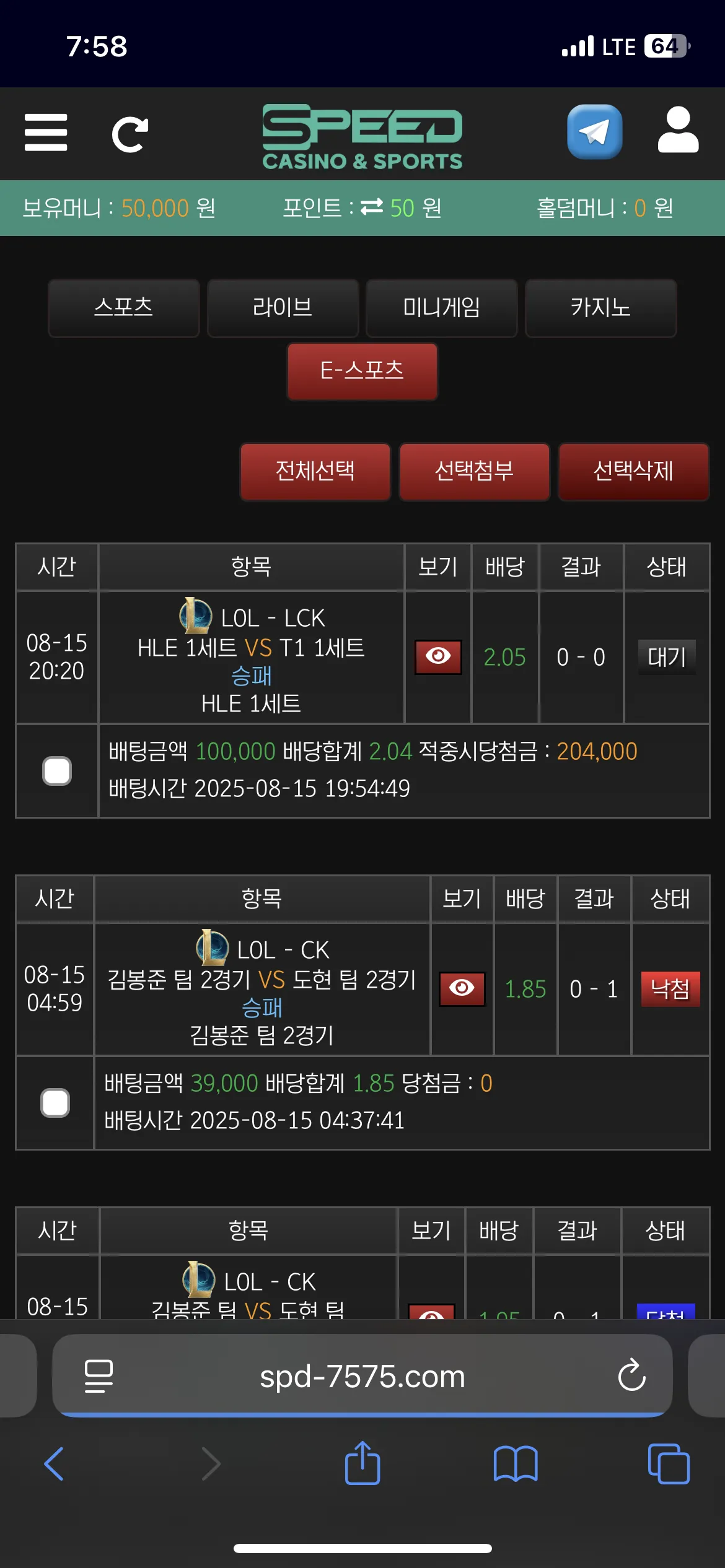Select the E-스포츠 tab
Image resolution: width=725 pixels, height=1568 pixels.
(362, 371)
